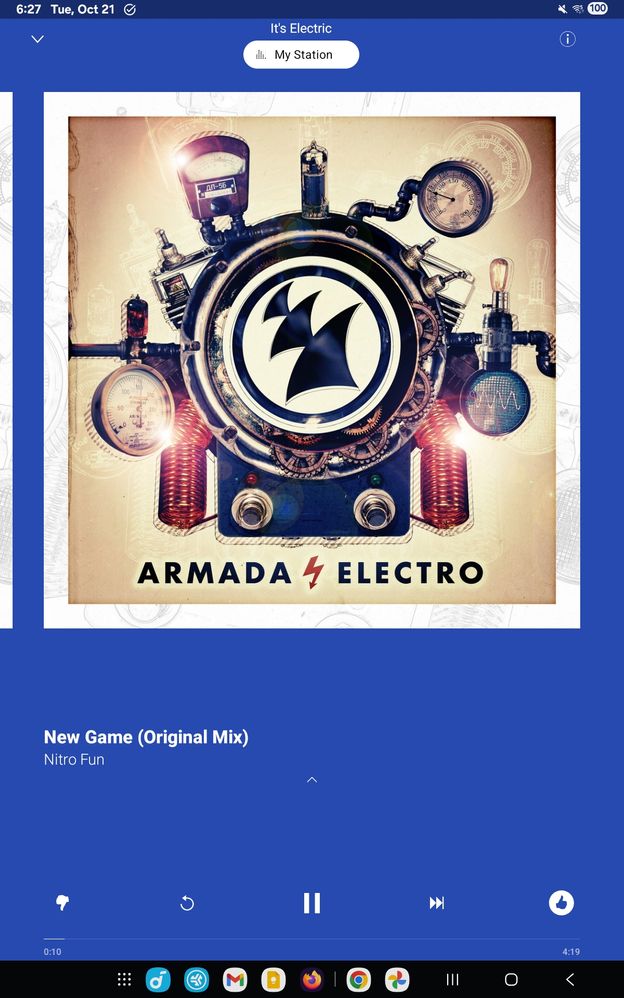
Task: Open the app drawer in the taskbar
Action: (124, 980)
